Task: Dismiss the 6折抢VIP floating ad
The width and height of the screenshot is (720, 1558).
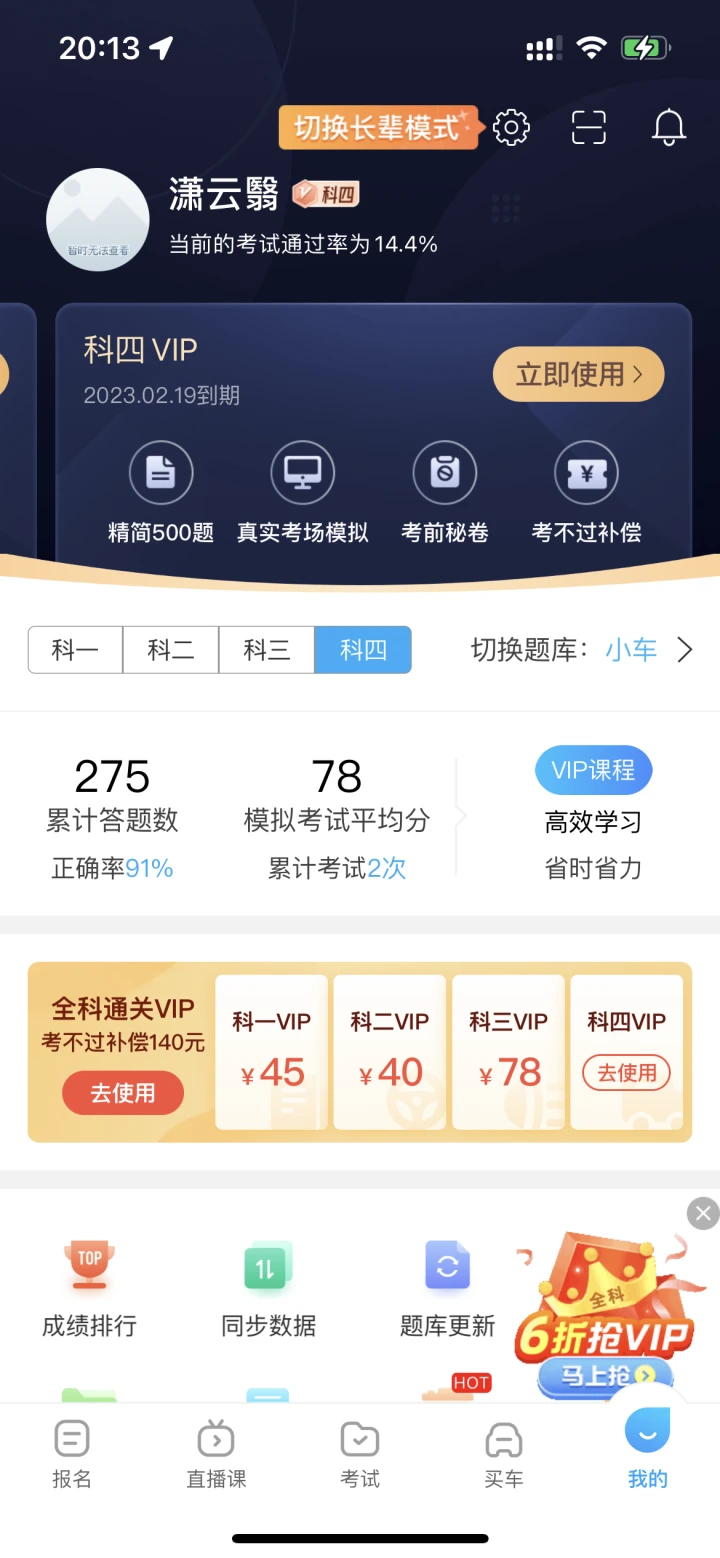Action: point(703,1213)
